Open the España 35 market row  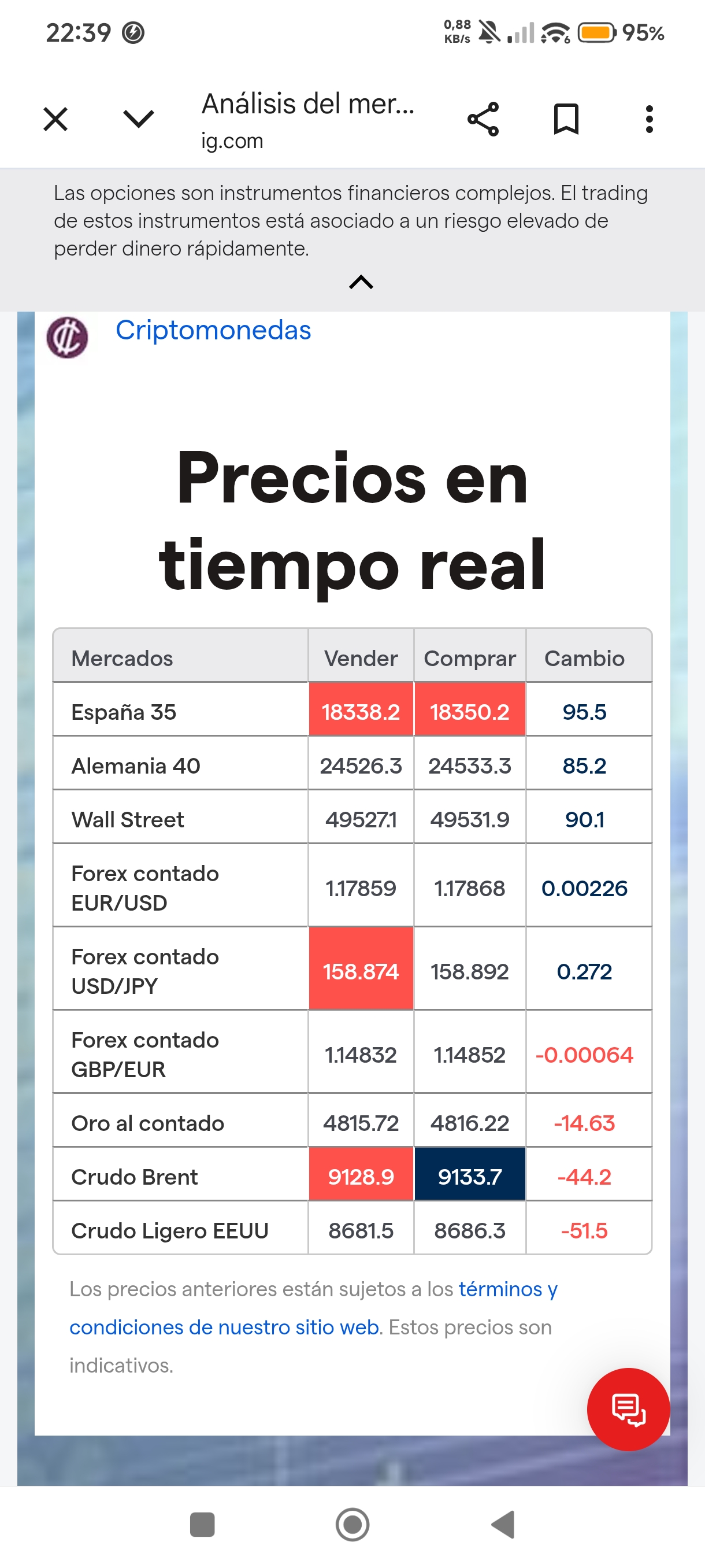click(x=124, y=712)
